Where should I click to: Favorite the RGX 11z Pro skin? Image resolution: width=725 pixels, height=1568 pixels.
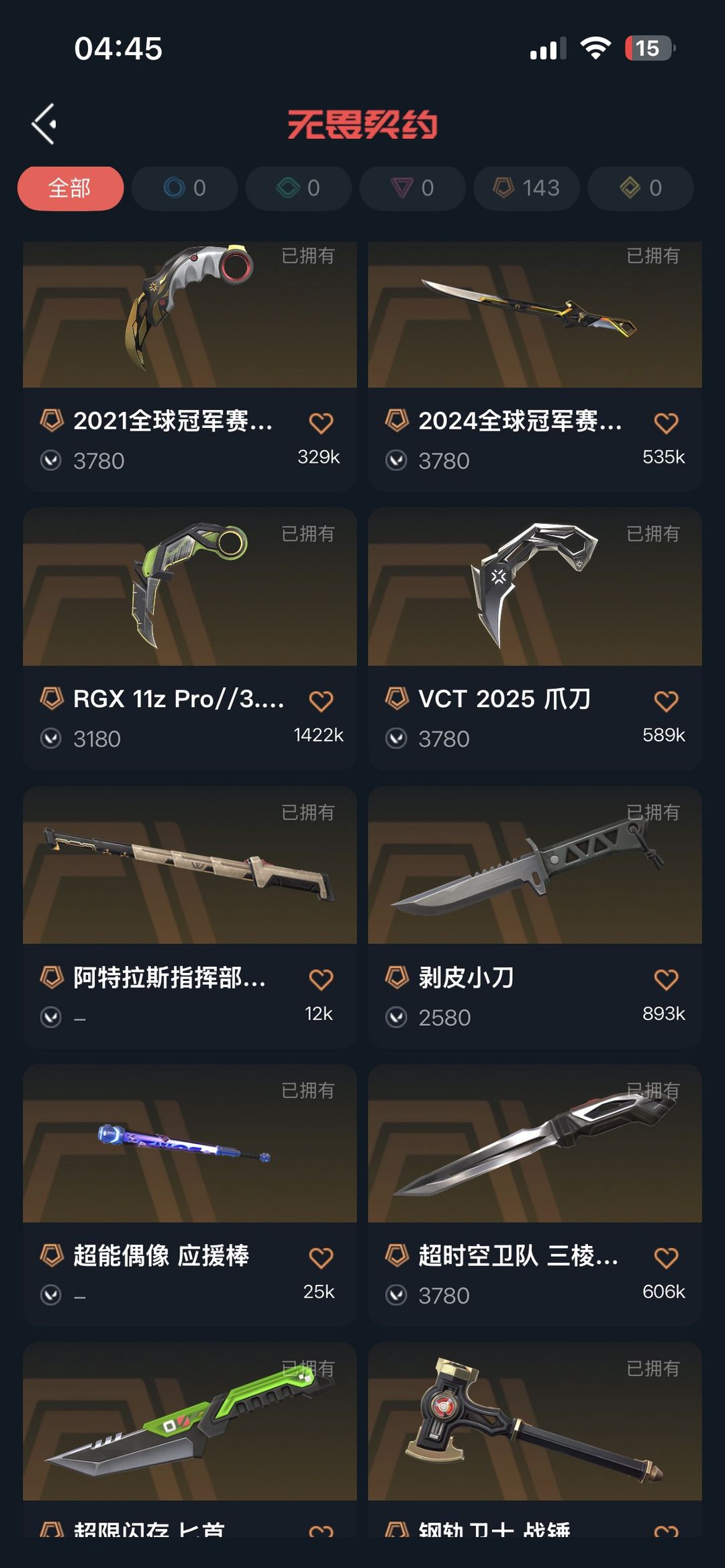(x=321, y=701)
